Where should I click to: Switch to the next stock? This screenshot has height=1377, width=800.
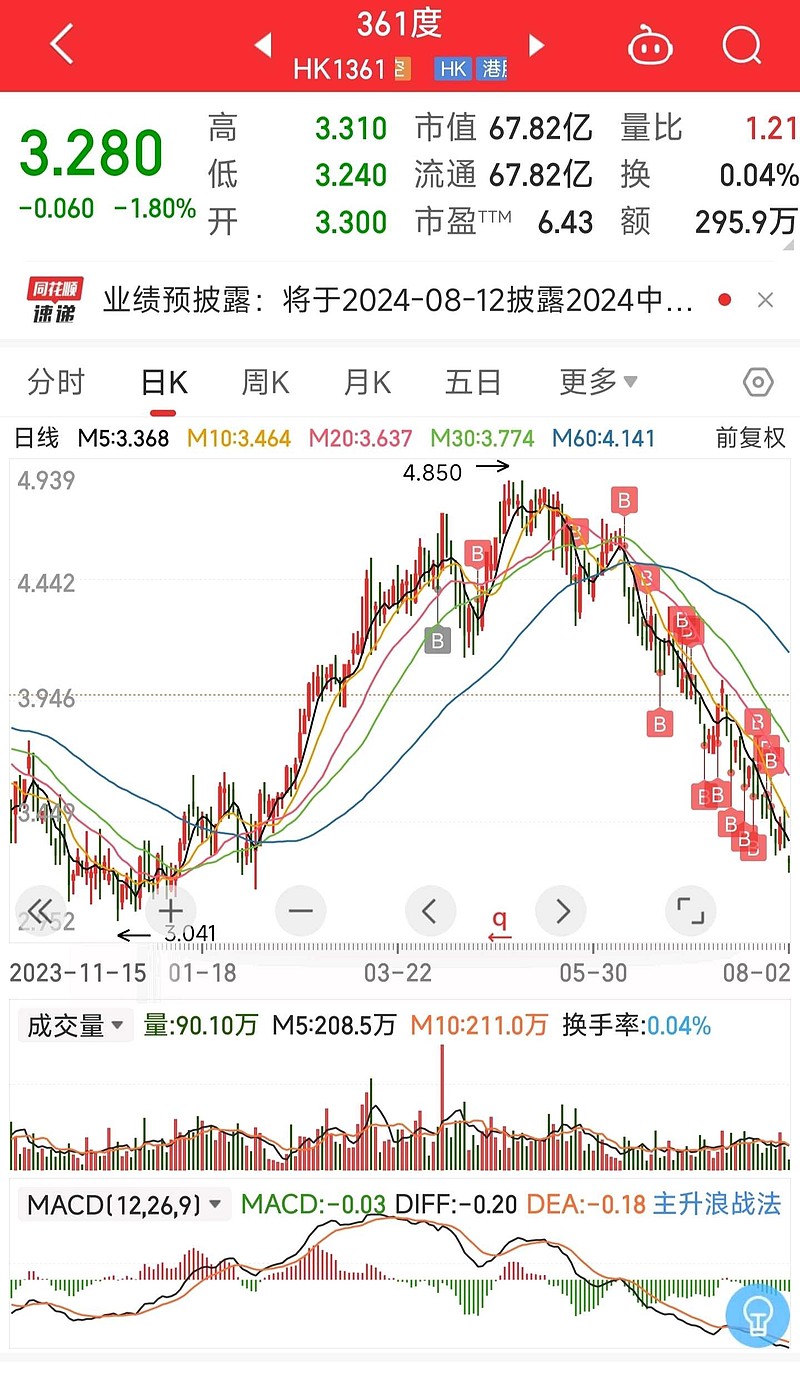(x=536, y=45)
